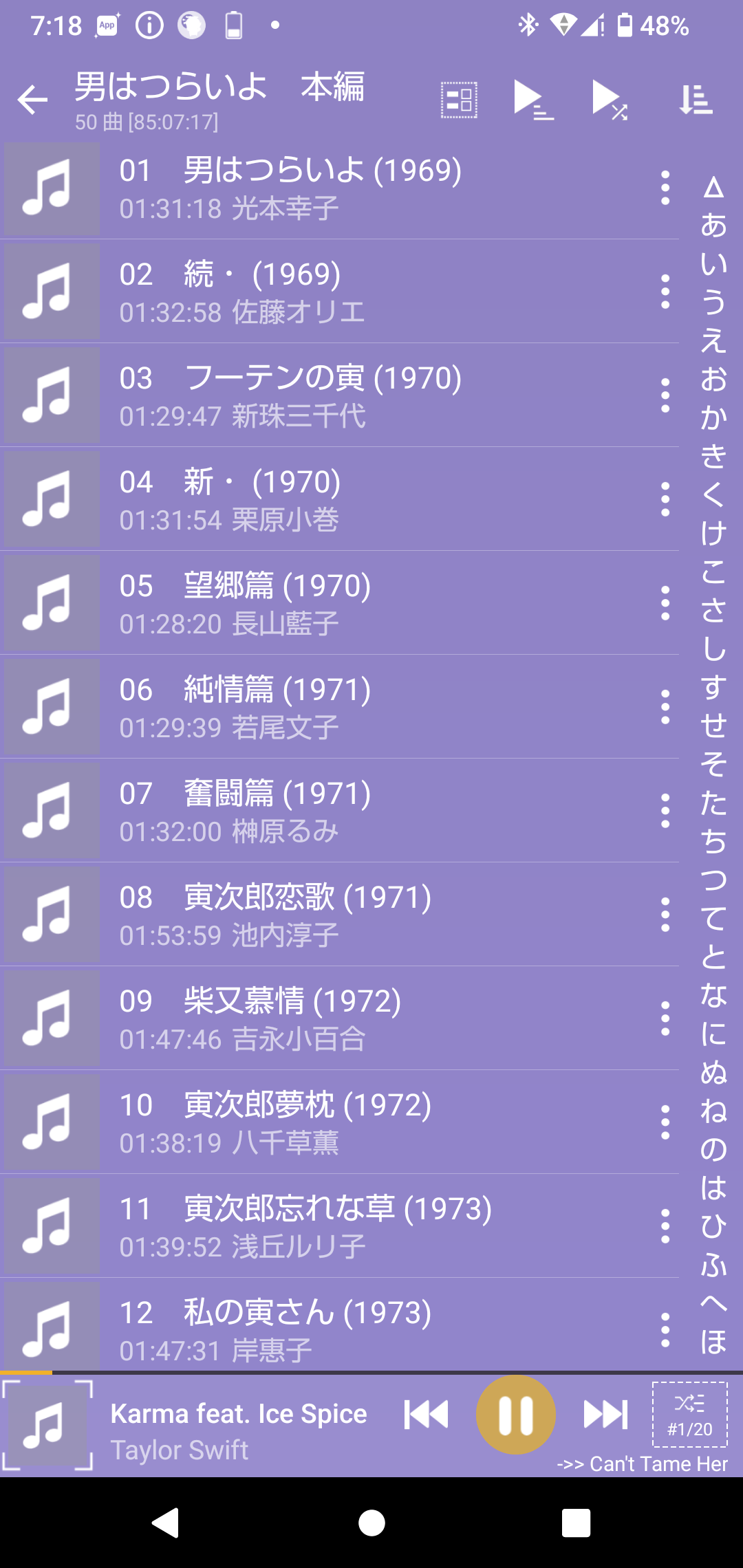Jump to the あ index section
Screen dimensions: 743x1568
click(713, 226)
